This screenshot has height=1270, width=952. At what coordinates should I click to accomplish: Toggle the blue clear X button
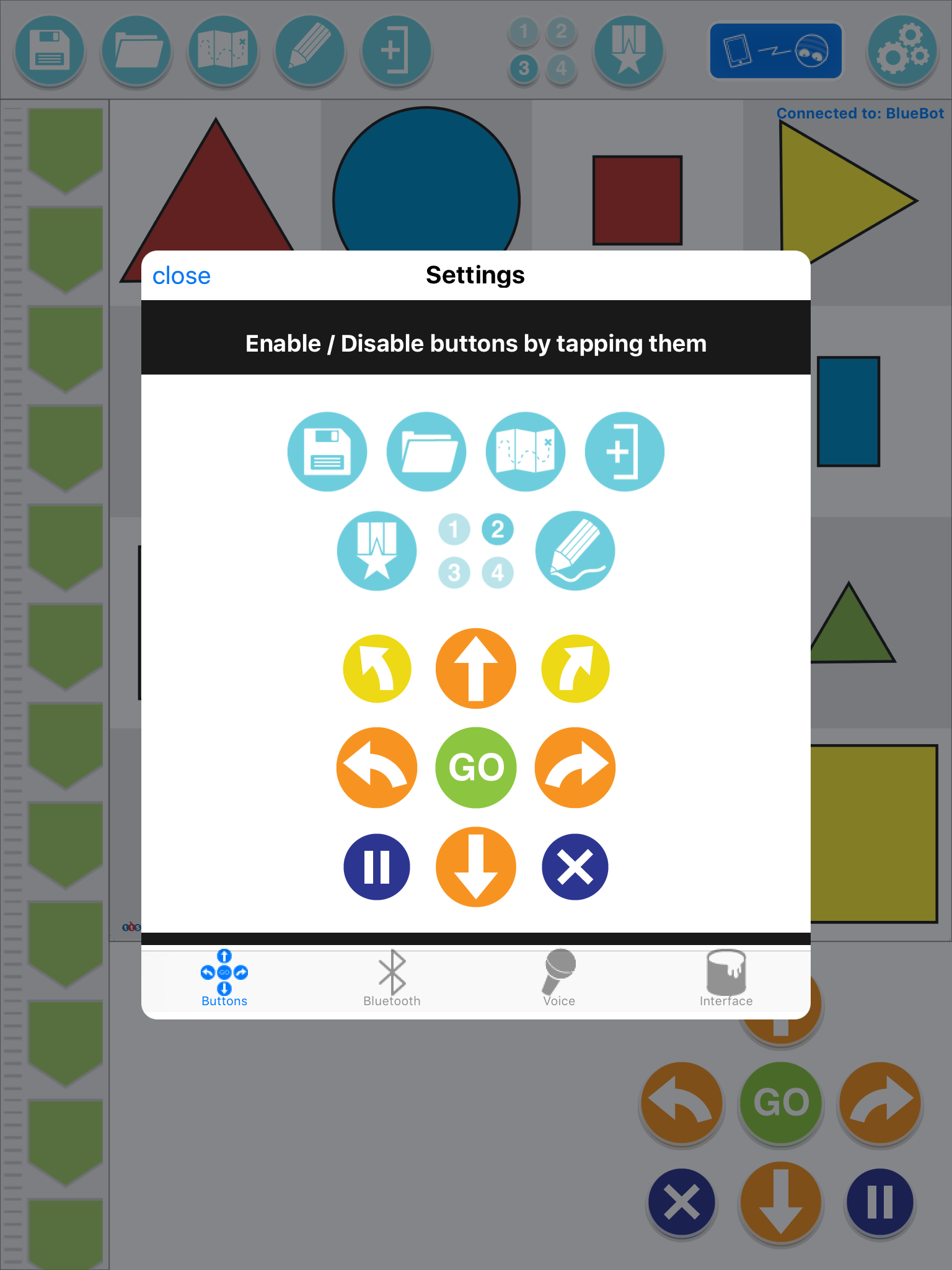[x=575, y=867]
